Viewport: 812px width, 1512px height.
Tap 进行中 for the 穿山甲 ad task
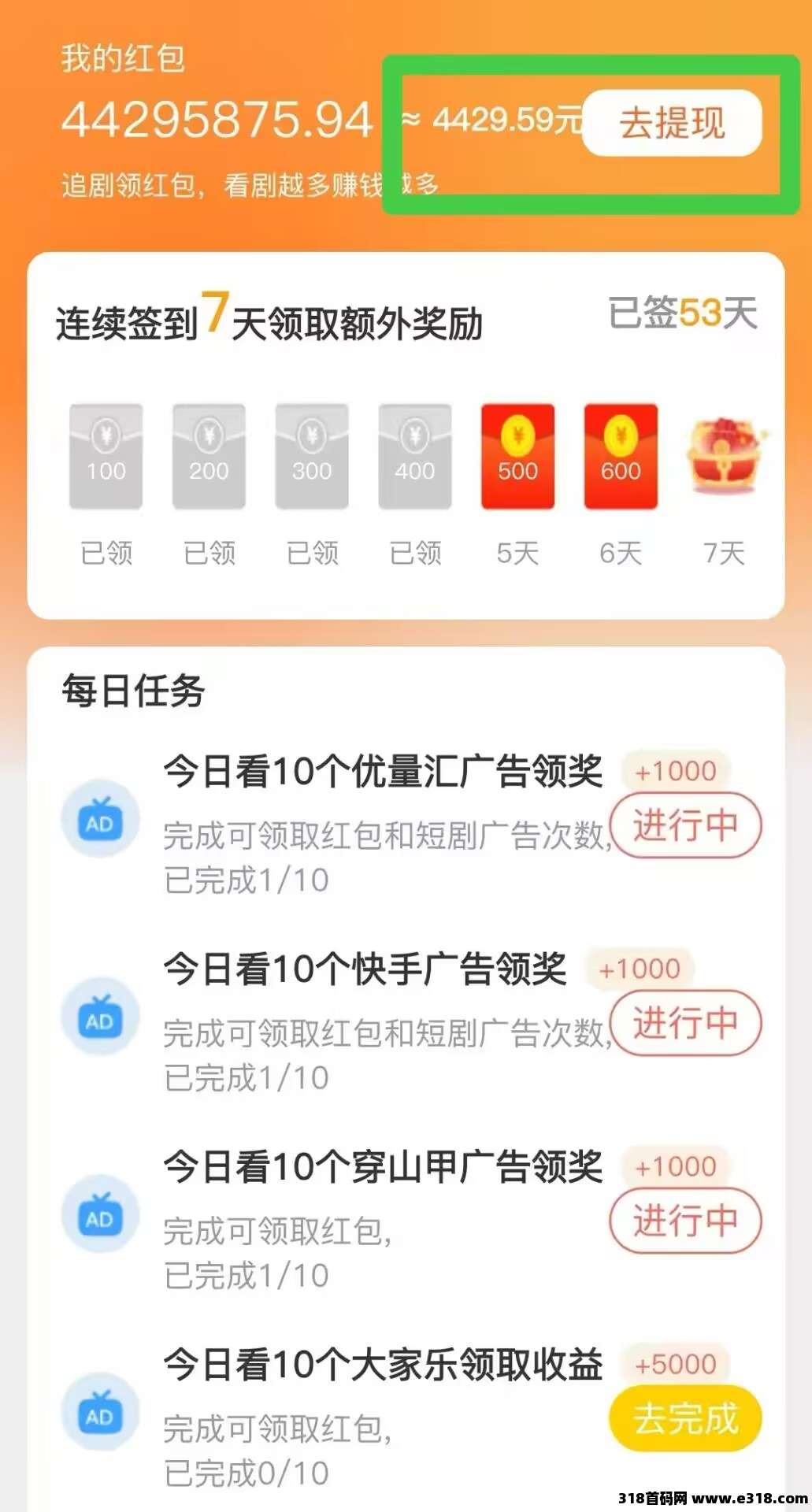pyautogui.click(x=685, y=1221)
